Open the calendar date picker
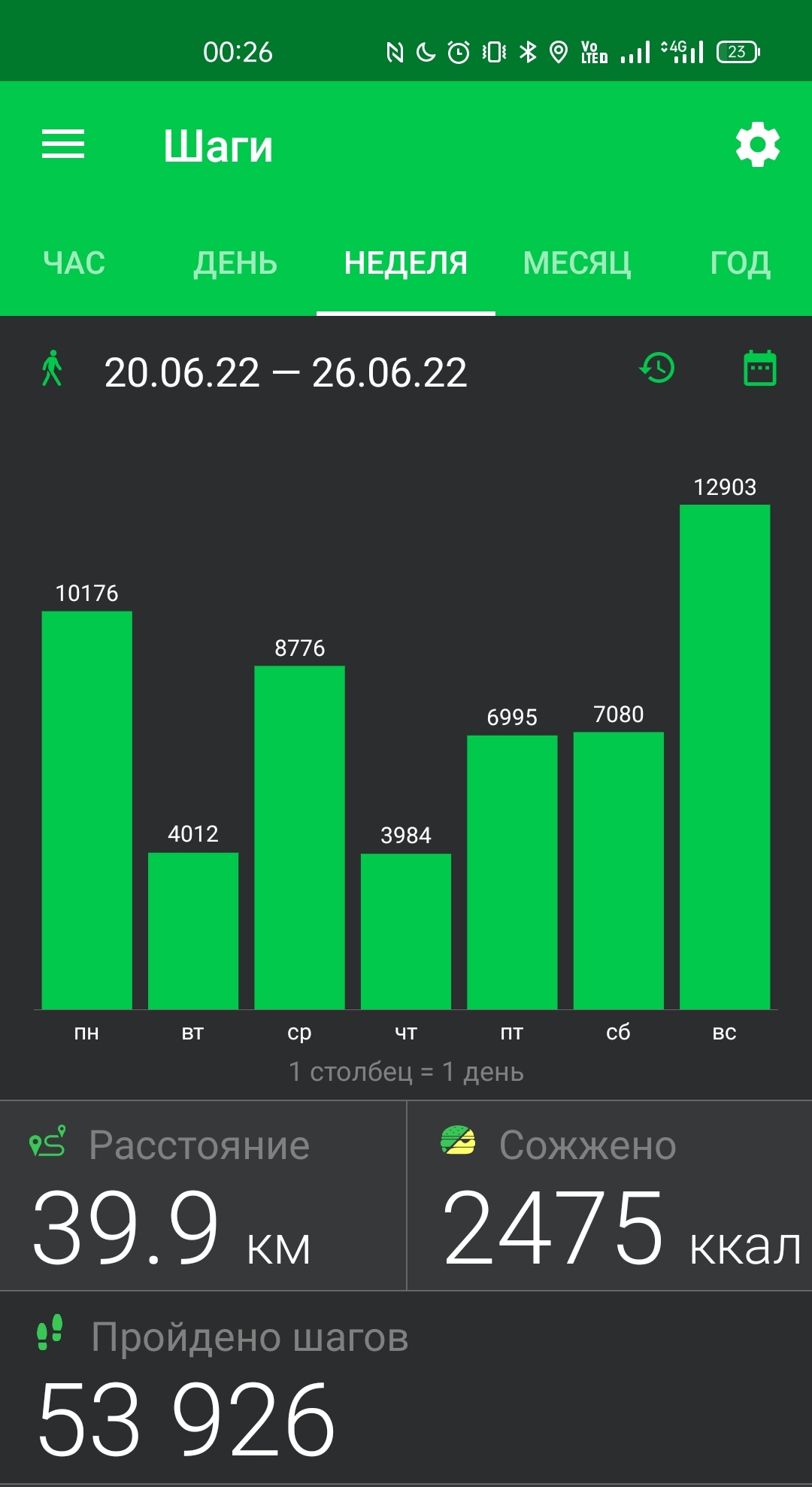The height and width of the screenshot is (1487, 812). [760, 369]
